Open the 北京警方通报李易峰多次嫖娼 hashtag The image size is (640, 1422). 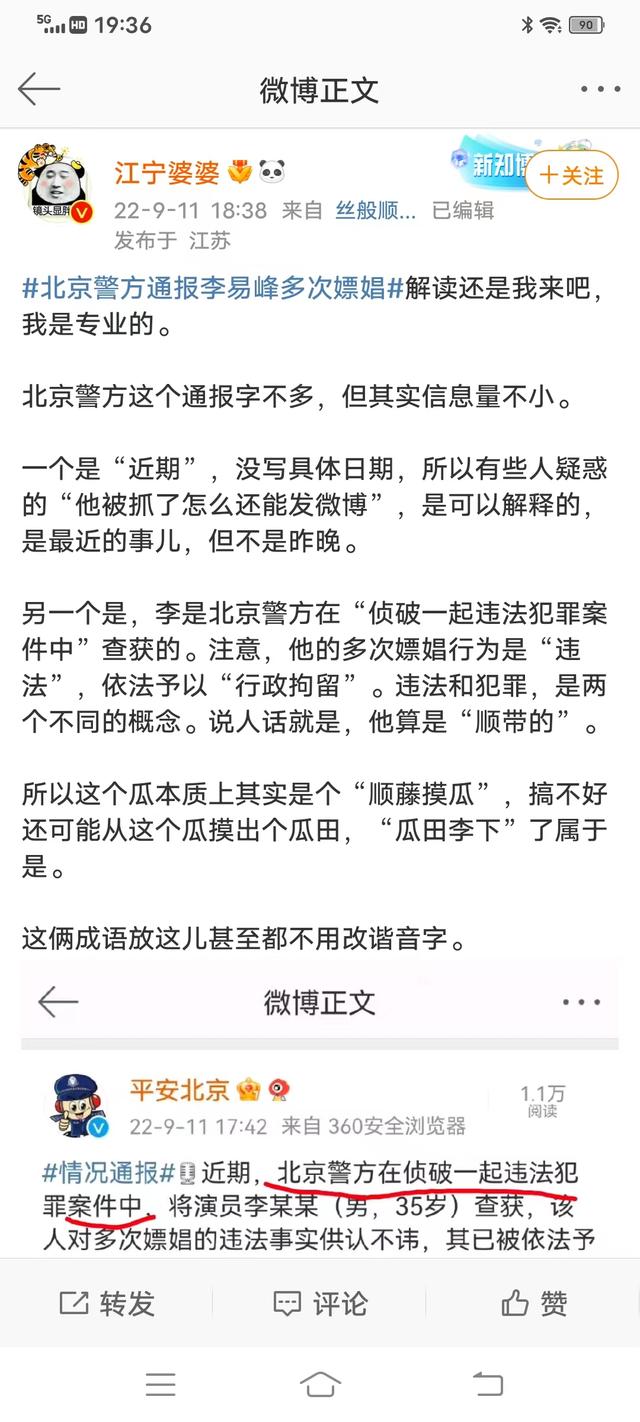pyautogui.click(x=213, y=290)
